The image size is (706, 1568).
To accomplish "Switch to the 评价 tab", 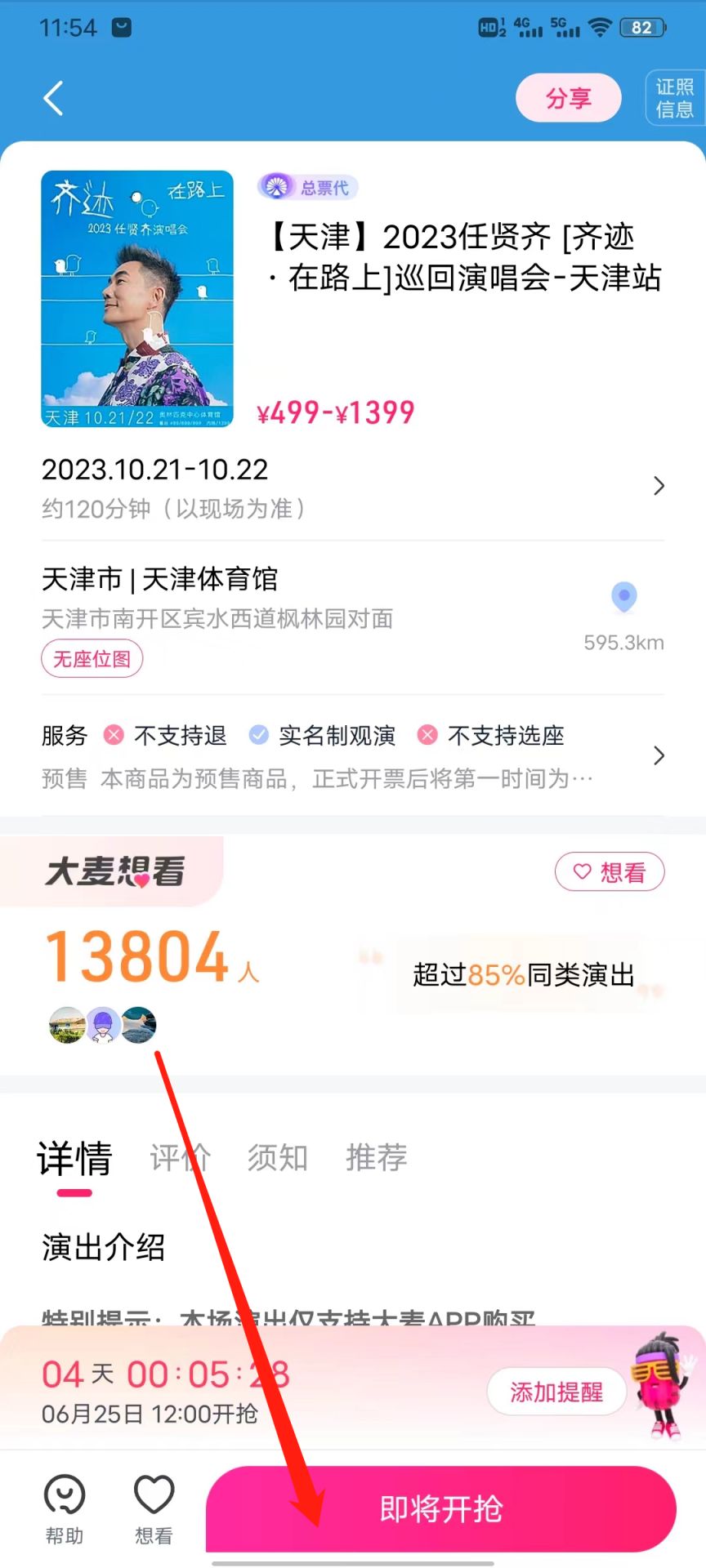I will [x=181, y=1156].
